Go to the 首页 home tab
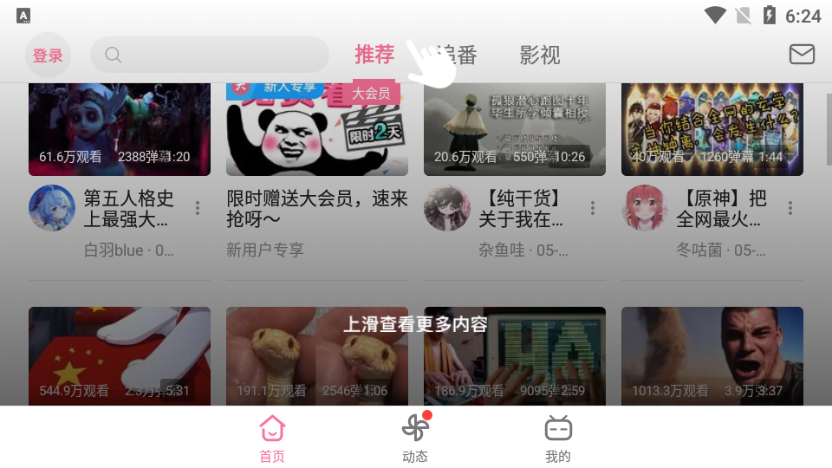Viewport: 832px width, 468px height. coord(272,438)
